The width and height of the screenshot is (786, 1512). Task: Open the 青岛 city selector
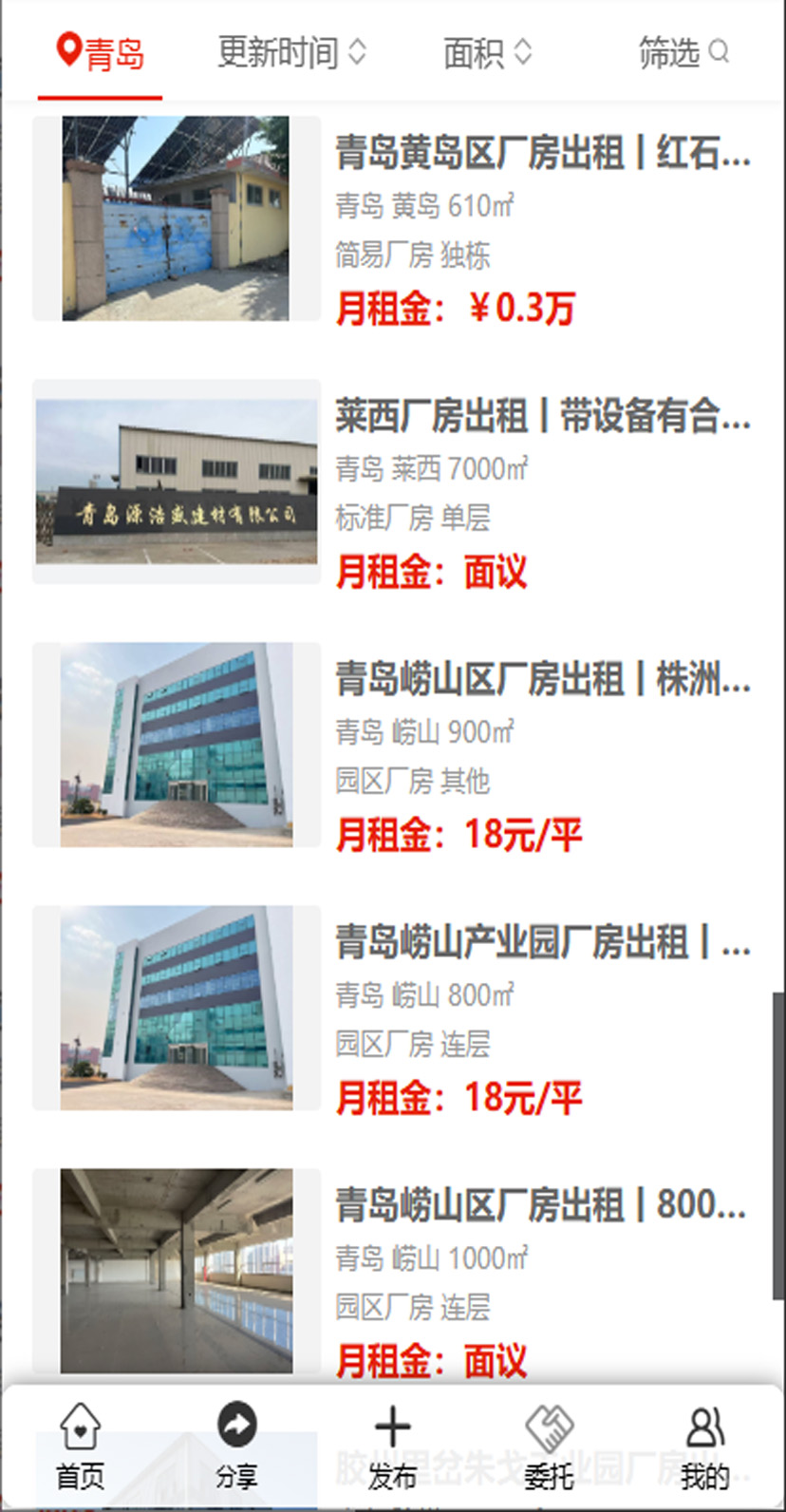coord(100,52)
